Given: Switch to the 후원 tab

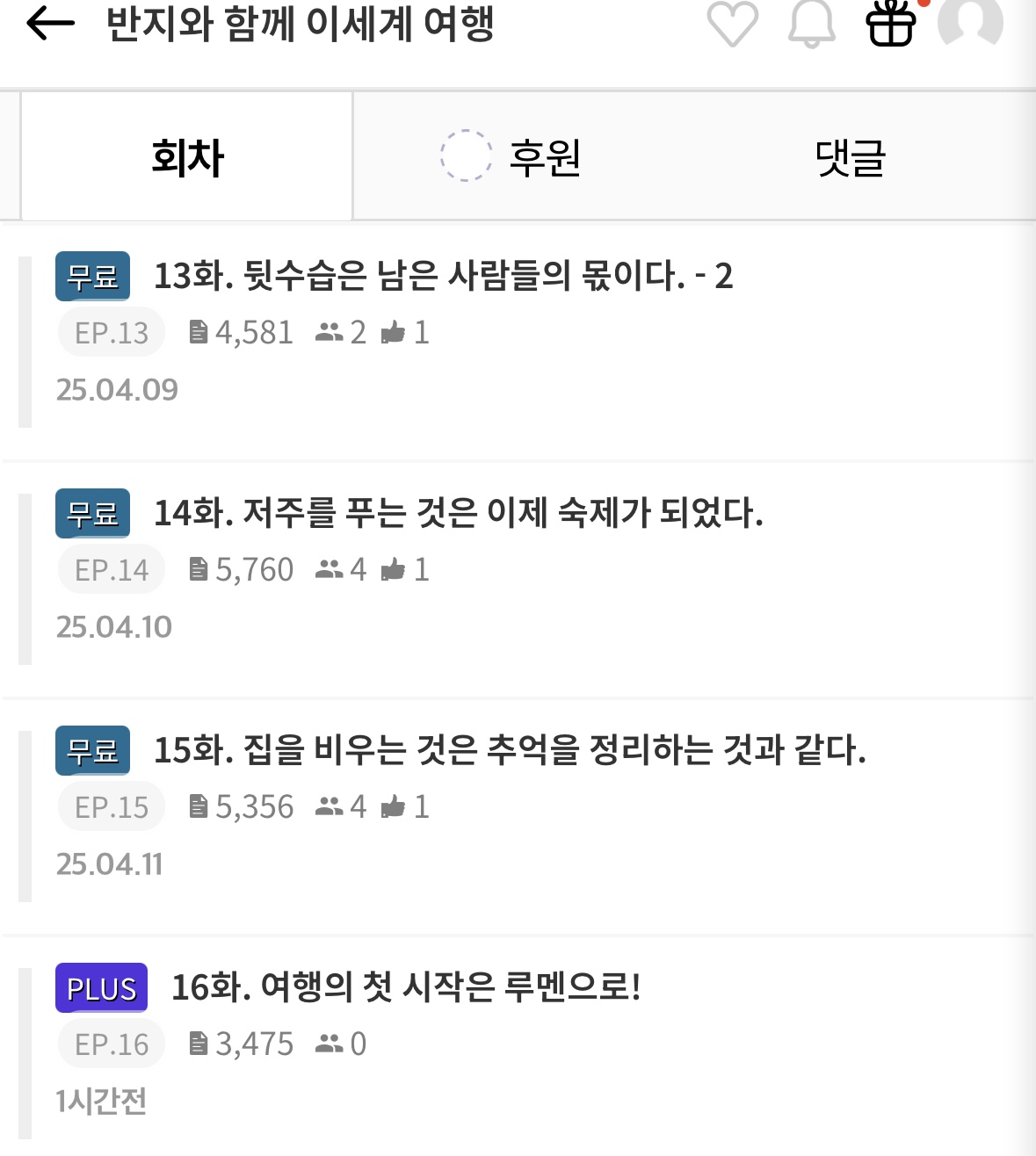Looking at the screenshot, I should pyautogui.click(x=545, y=158).
